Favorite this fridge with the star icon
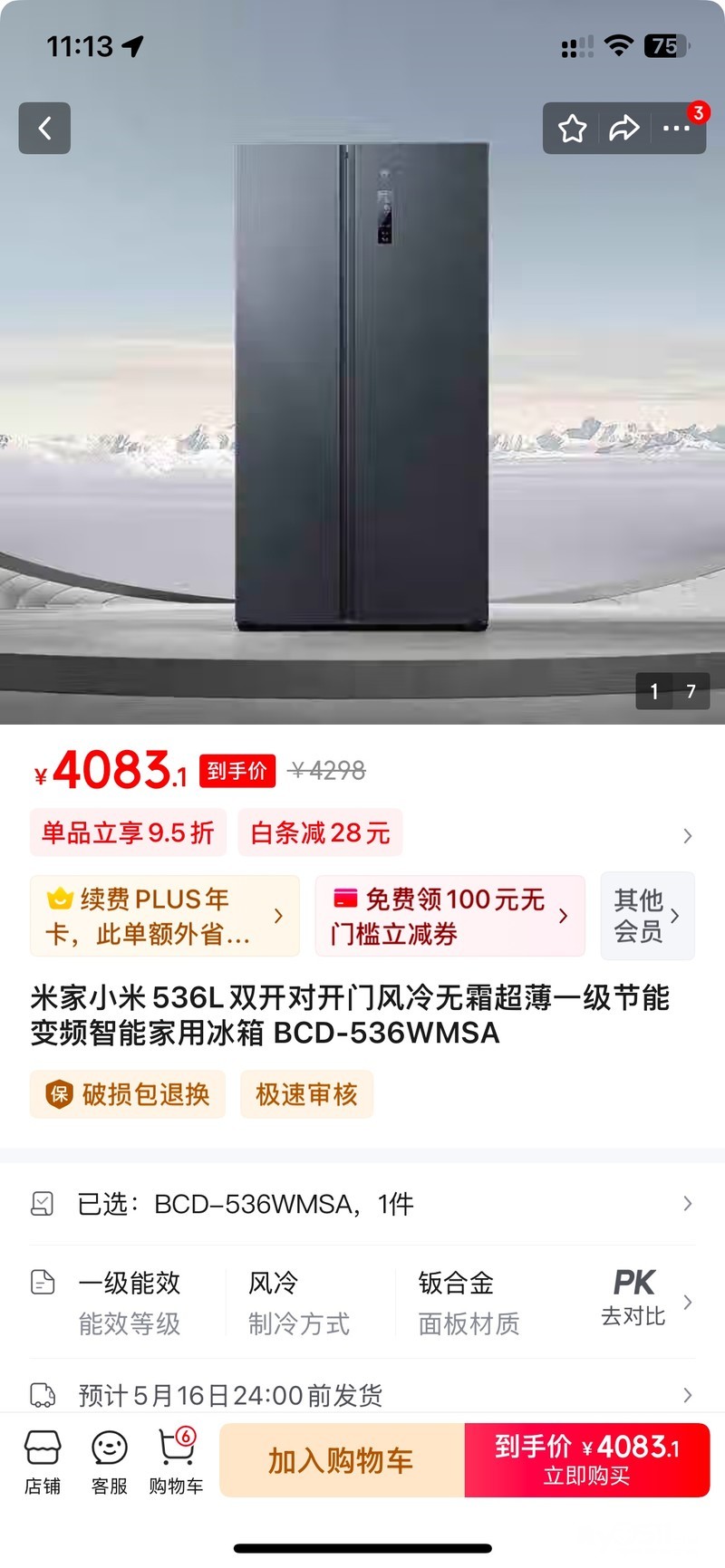725x1568 pixels. (572, 129)
